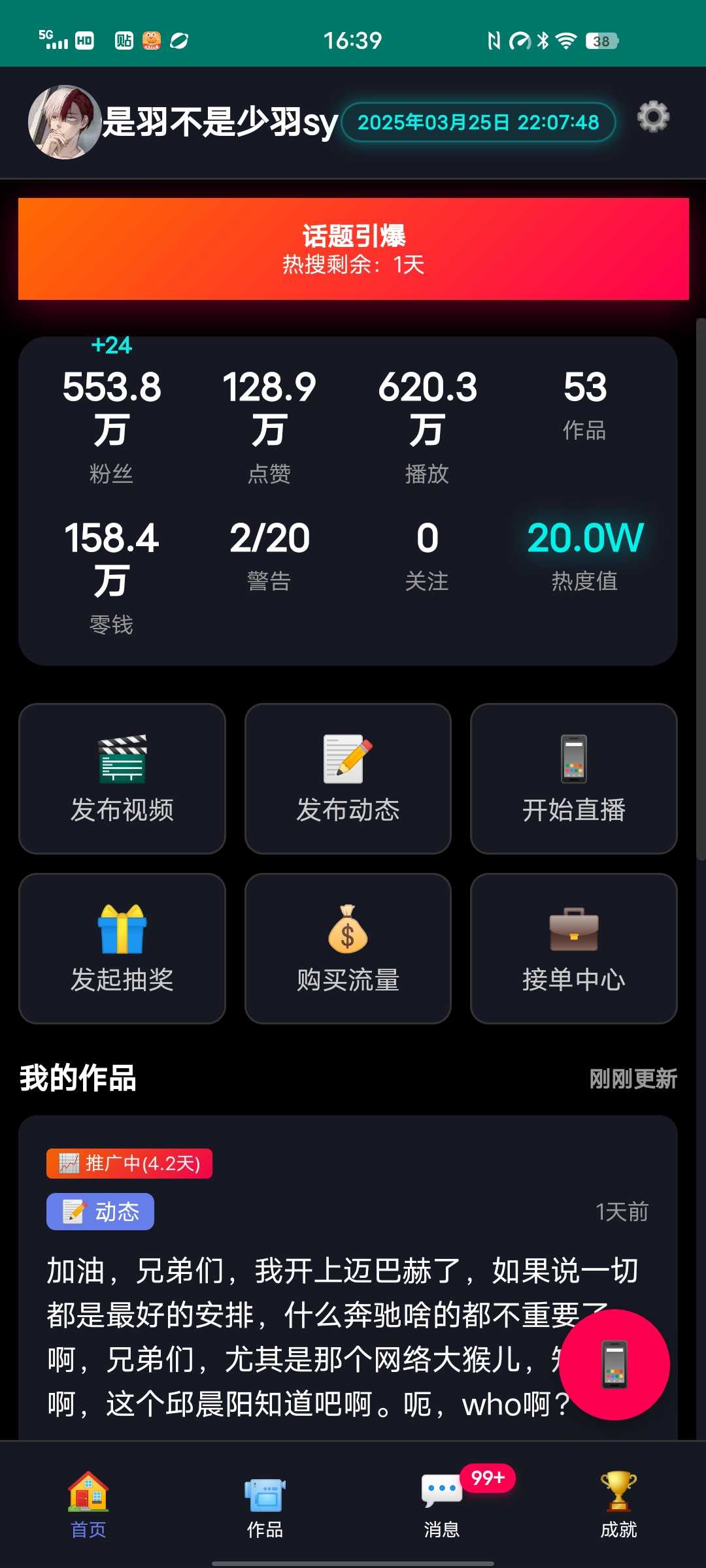
Task: Tap the red floating phone button
Action: [614, 1364]
